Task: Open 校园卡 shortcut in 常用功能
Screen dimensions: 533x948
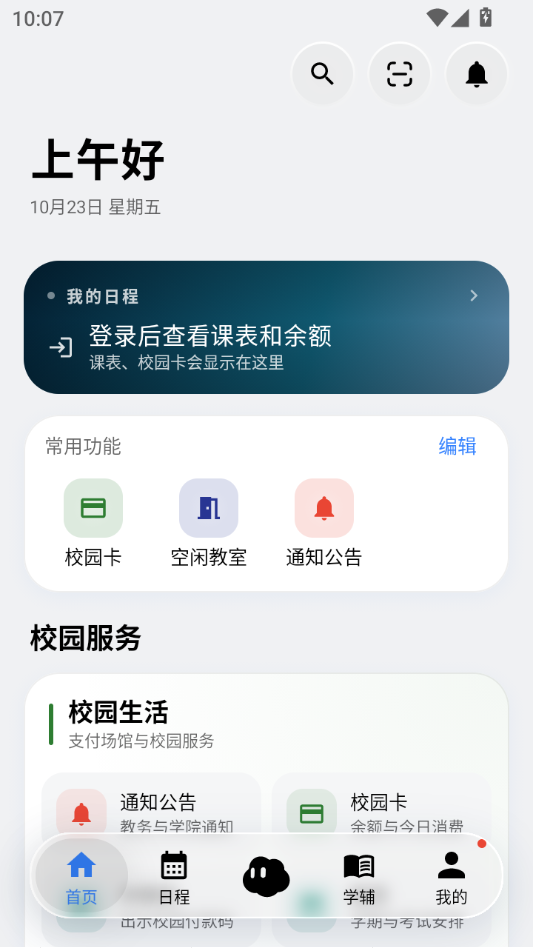Action: [x=93, y=523]
